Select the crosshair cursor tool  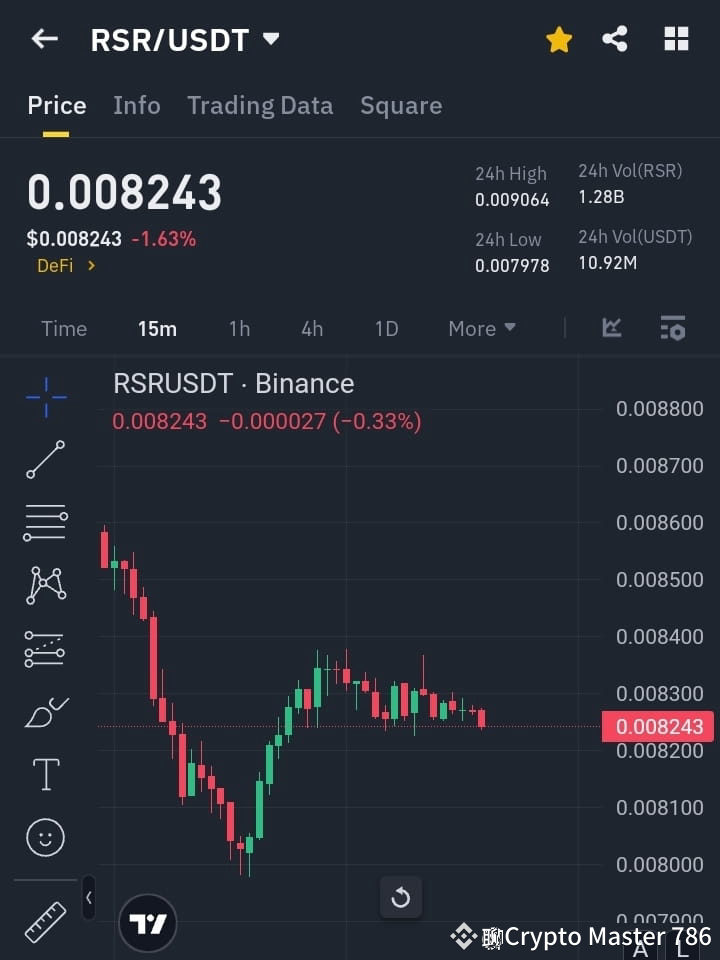click(45, 398)
